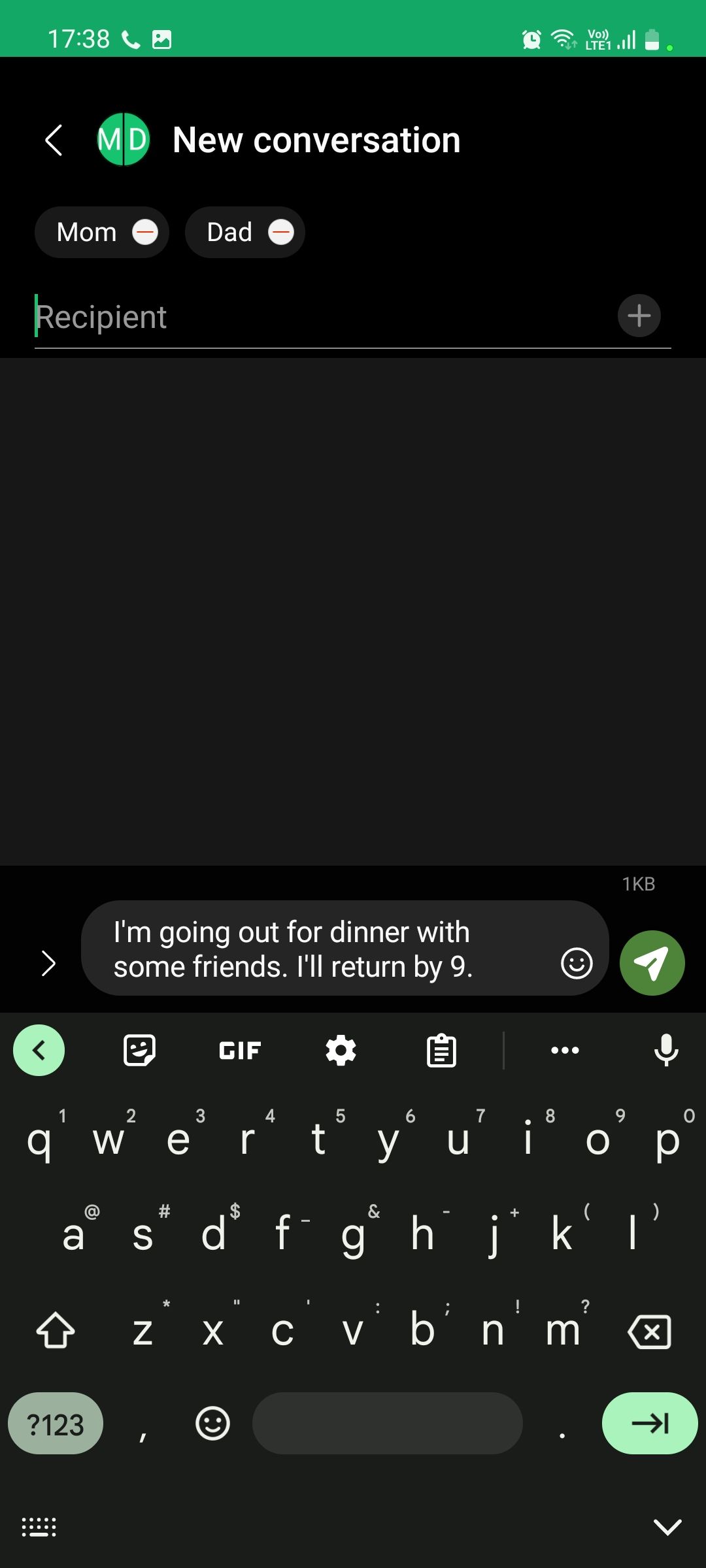Send the dinner message
The image size is (706, 1568).
tap(652, 963)
